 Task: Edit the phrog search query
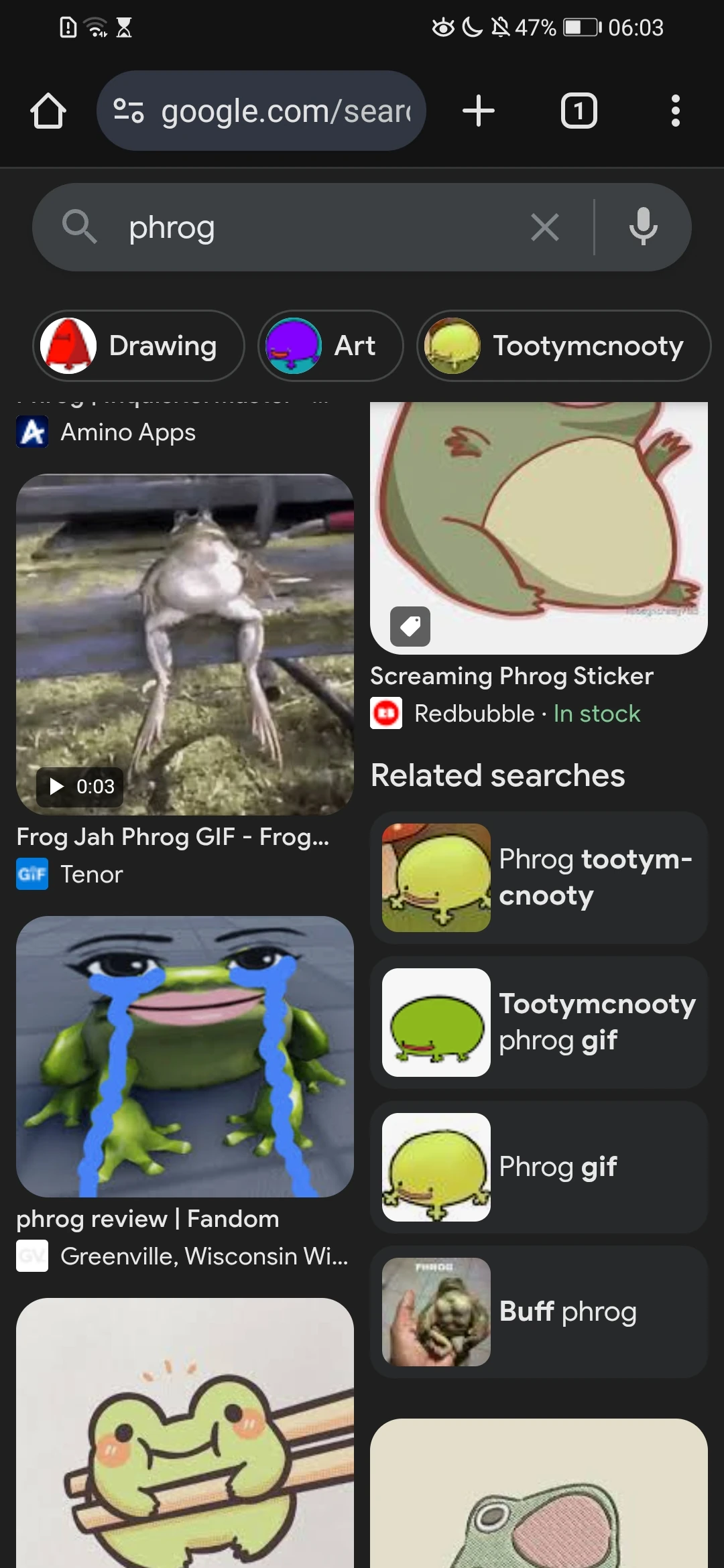pos(315,227)
